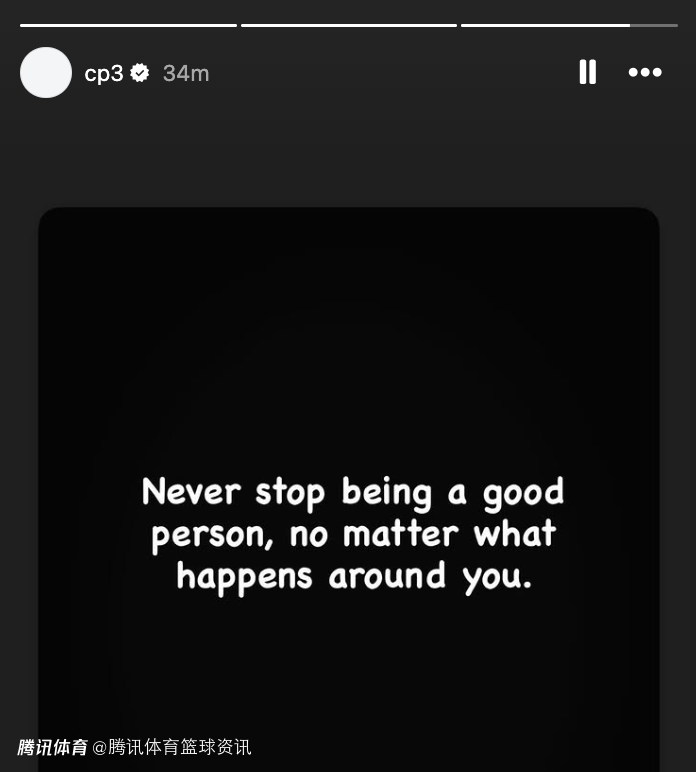Open the three-dot more options menu
Image resolution: width=696 pixels, height=772 pixels.
point(645,72)
